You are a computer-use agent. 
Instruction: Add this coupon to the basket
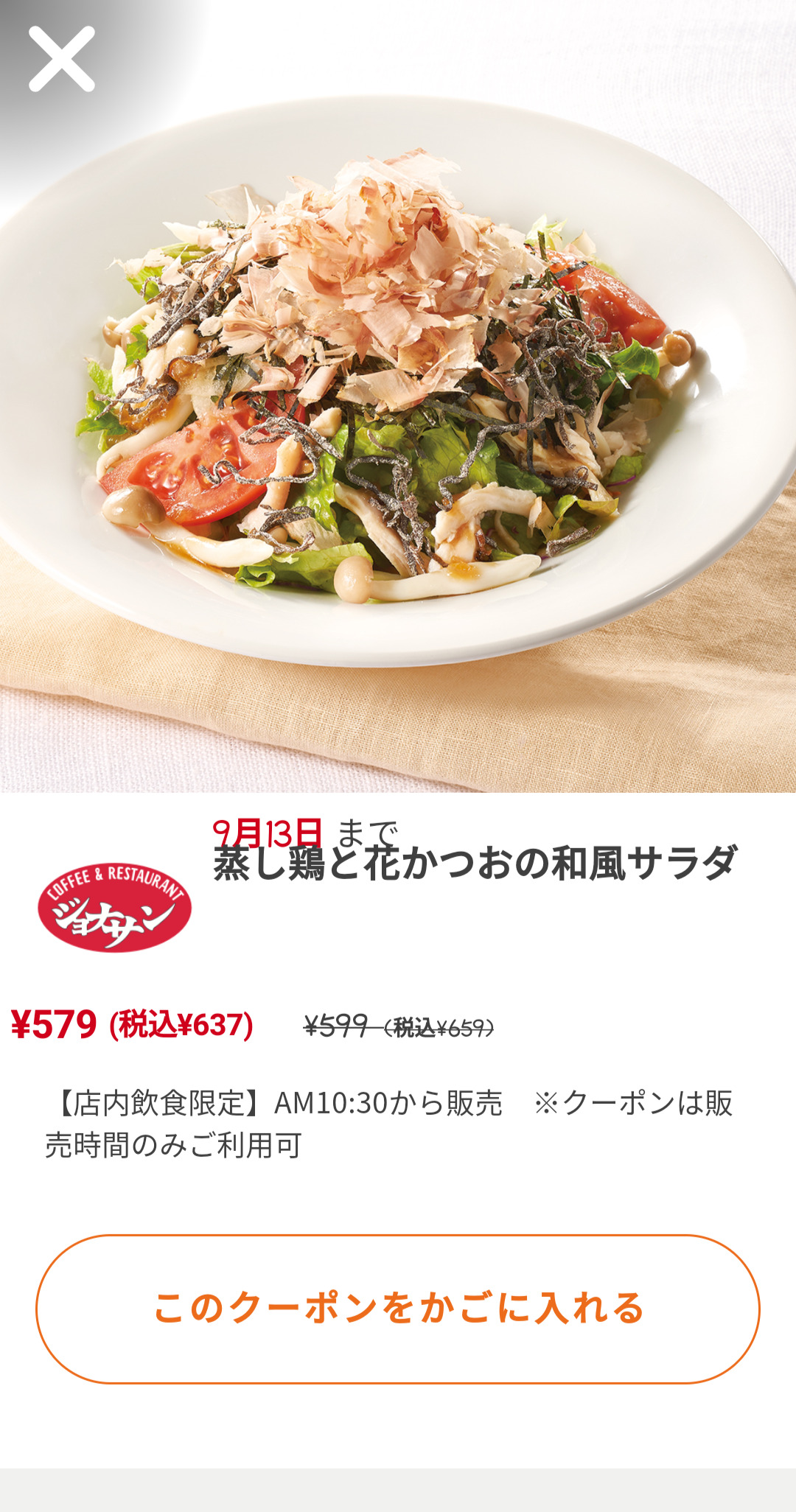(398, 1309)
